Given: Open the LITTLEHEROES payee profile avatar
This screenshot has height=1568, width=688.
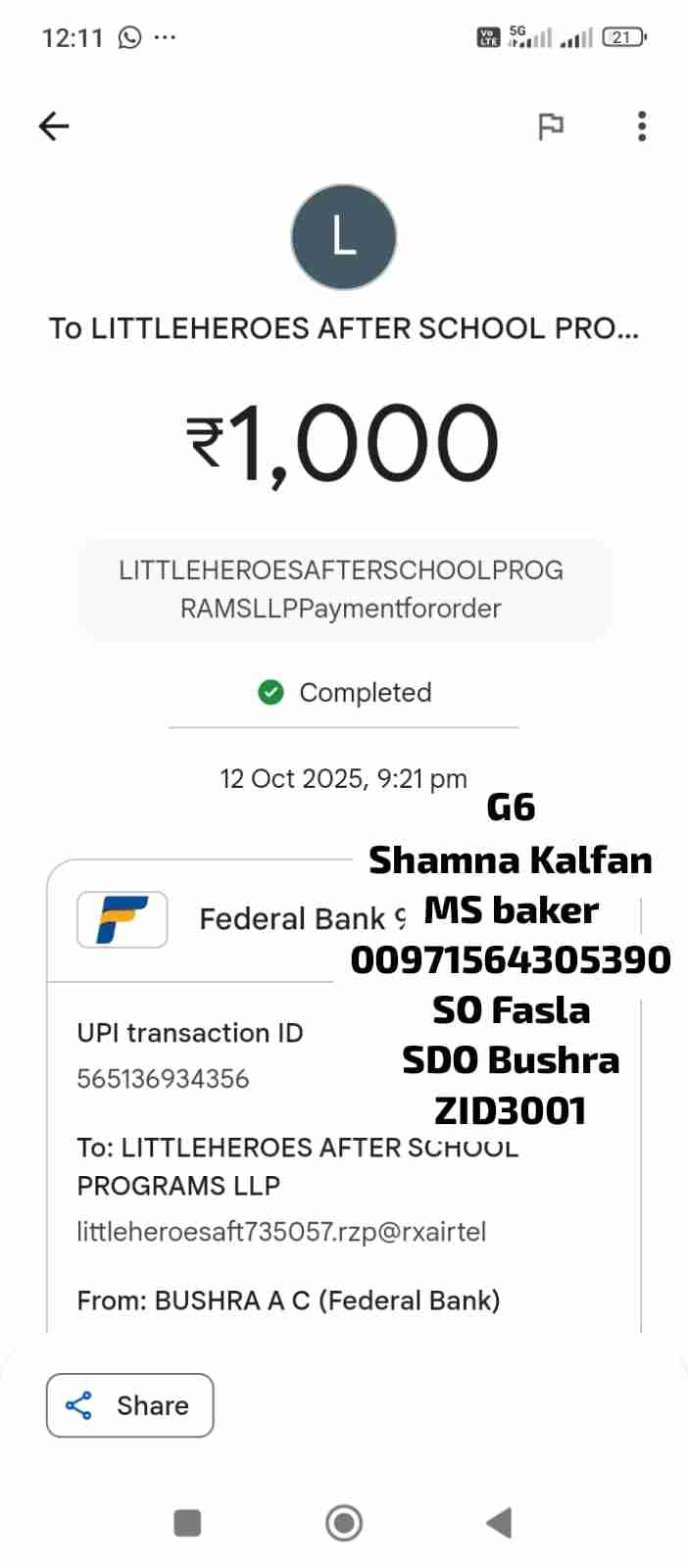Looking at the screenshot, I should pos(344,237).
